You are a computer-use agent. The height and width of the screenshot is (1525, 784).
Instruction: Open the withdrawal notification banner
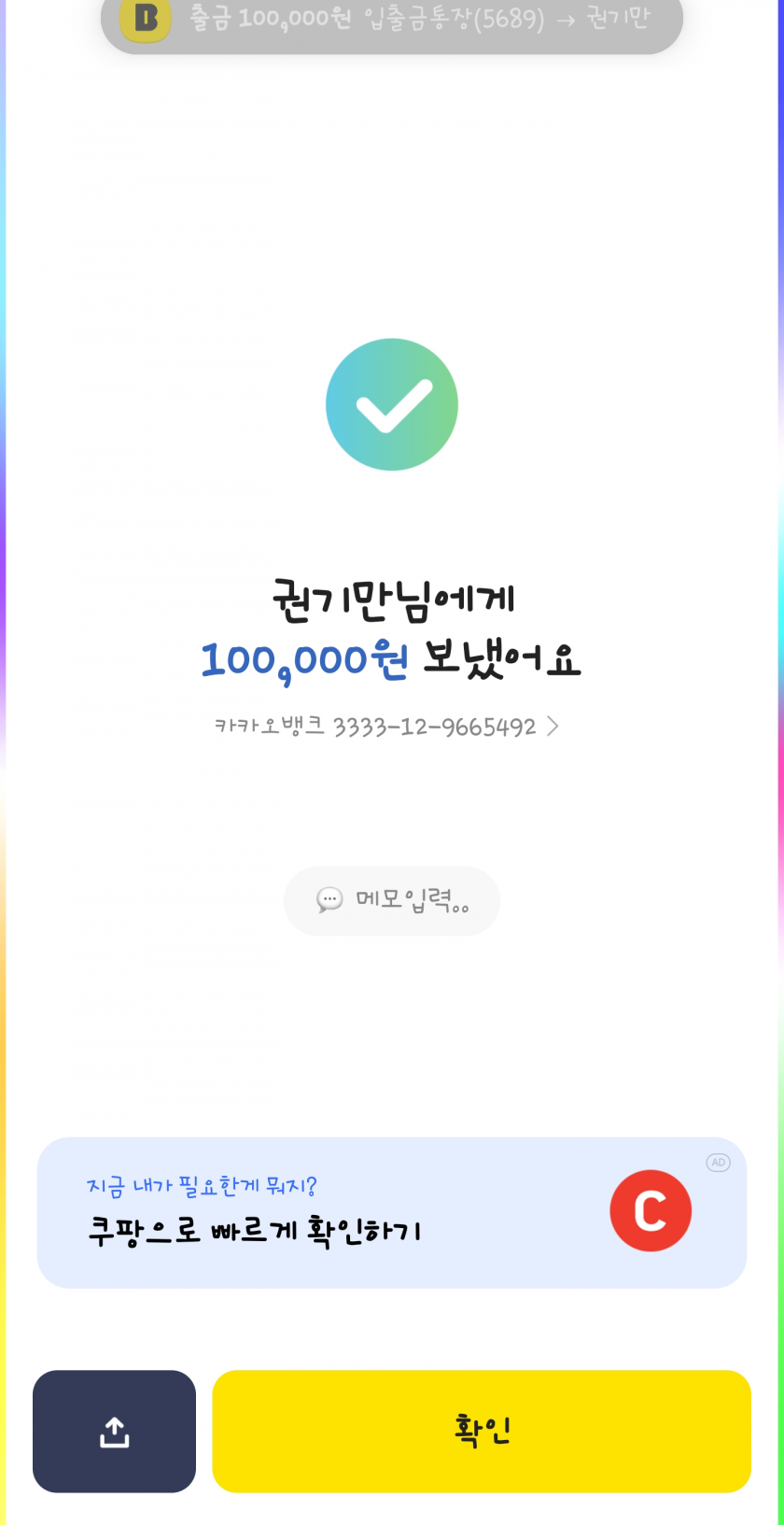[x=392, y=21]
